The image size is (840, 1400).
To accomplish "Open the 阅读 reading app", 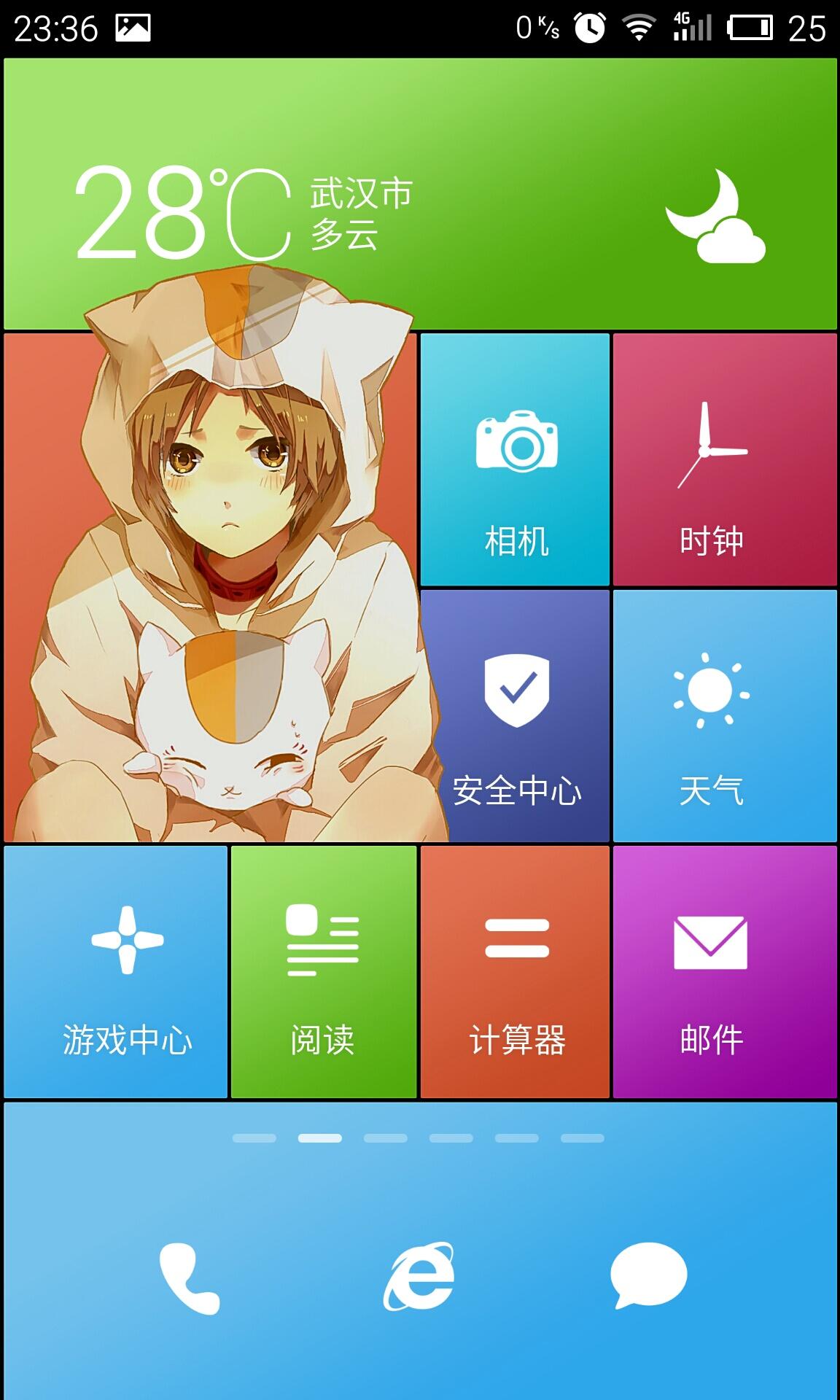I will pyautogui.click(x=324, y=972).
